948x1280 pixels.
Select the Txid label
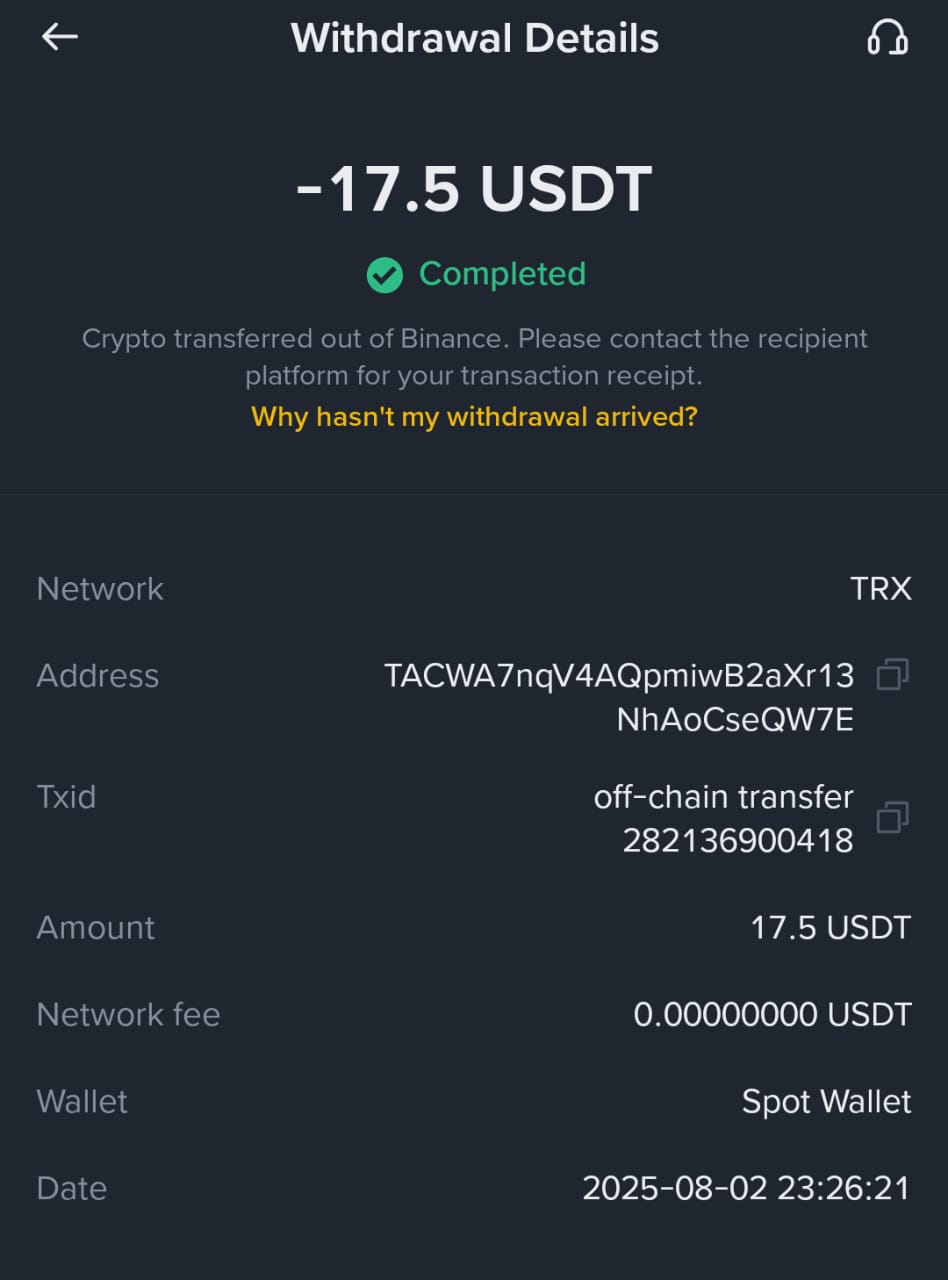[66, 796]
